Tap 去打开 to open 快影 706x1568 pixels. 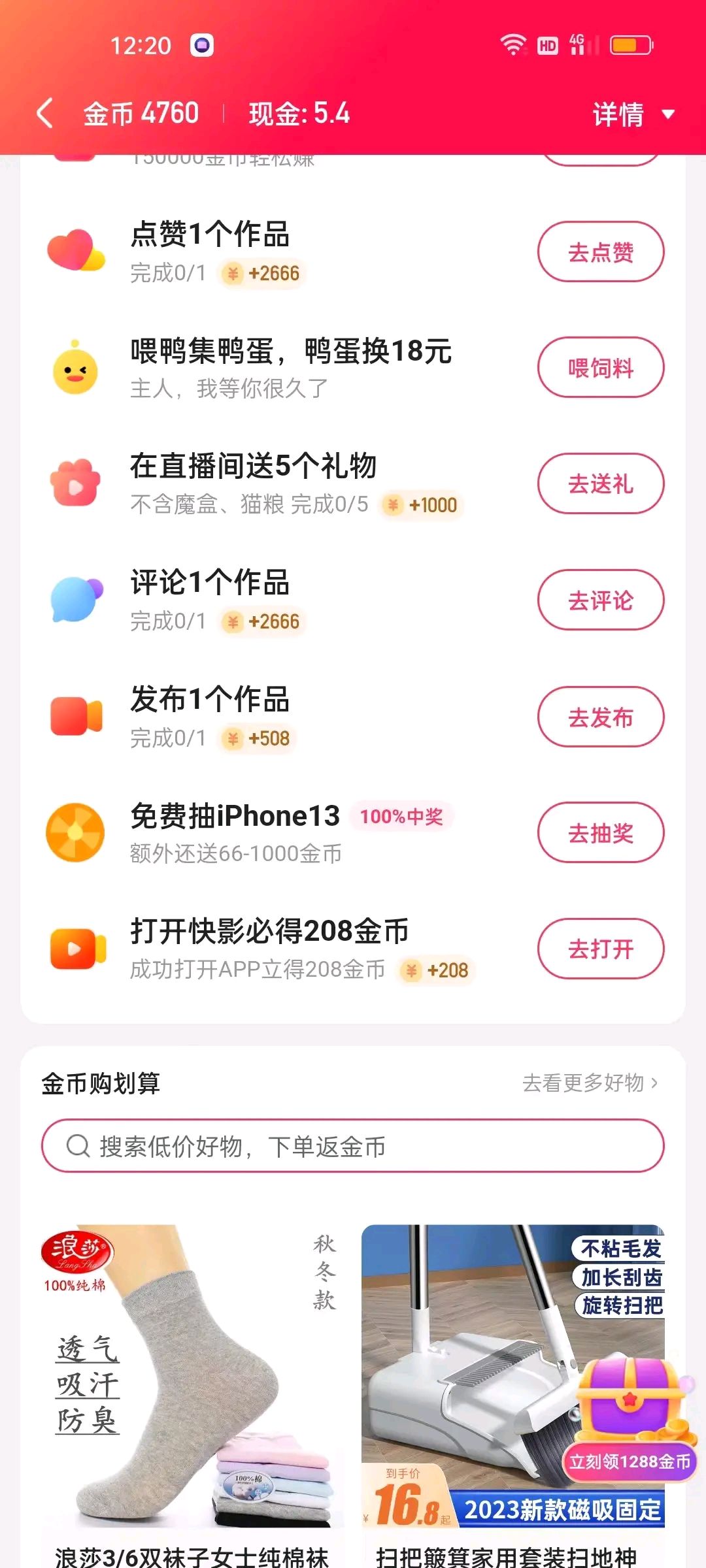(600, 949)
